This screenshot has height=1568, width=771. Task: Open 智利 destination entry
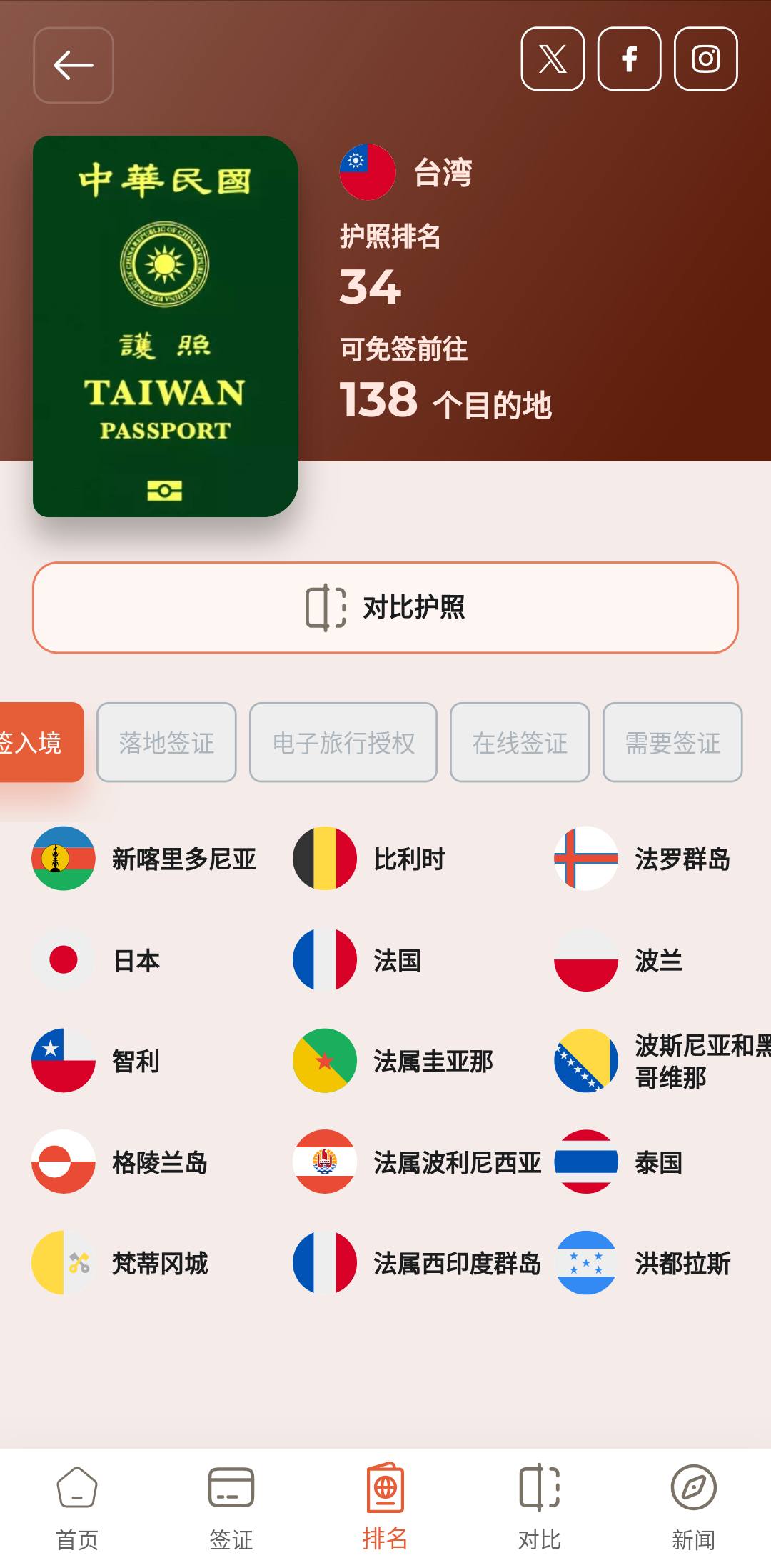pyautogui.click(x=136, y=1061)
